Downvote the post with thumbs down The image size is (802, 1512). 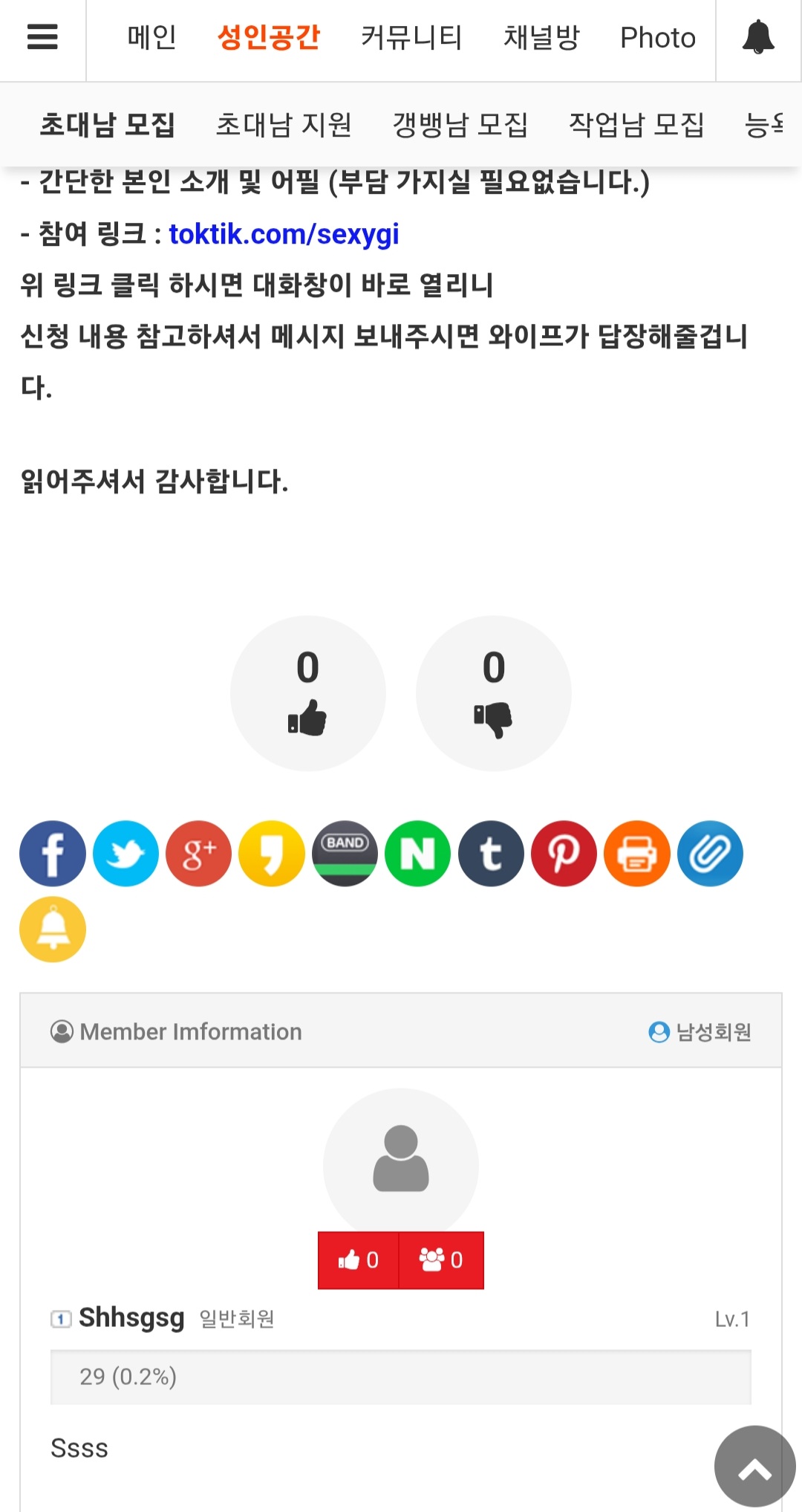494,693
